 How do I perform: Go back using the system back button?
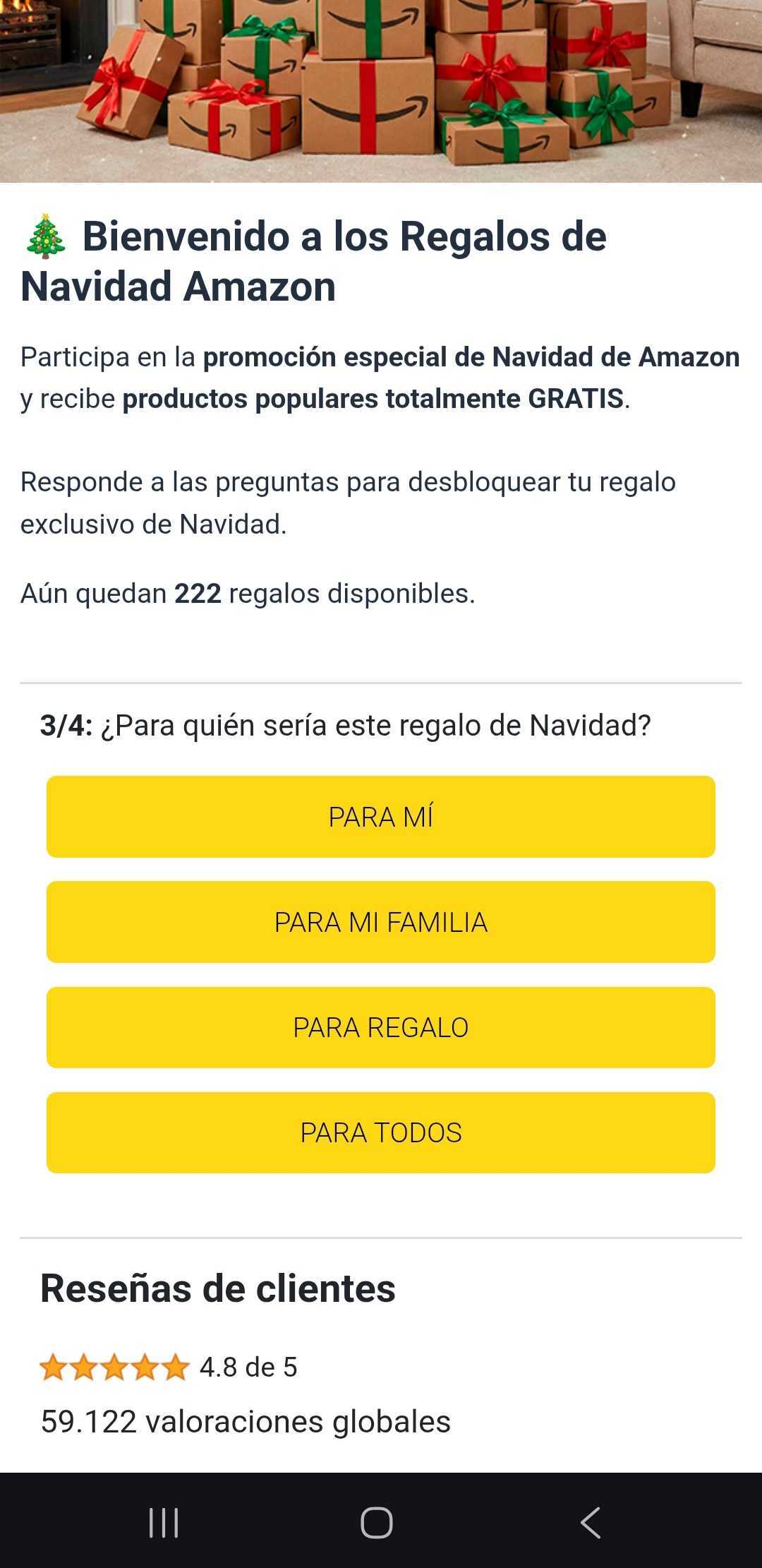click(x=591, y=1522)
